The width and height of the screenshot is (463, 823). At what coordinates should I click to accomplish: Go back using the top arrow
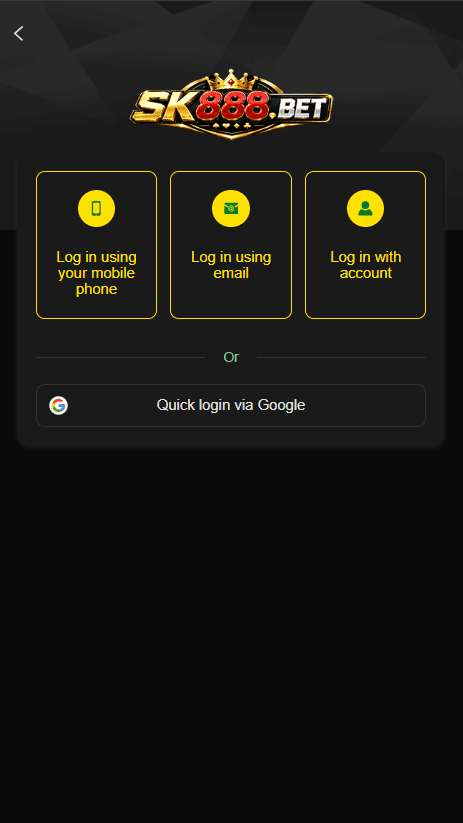coord(19,34)
